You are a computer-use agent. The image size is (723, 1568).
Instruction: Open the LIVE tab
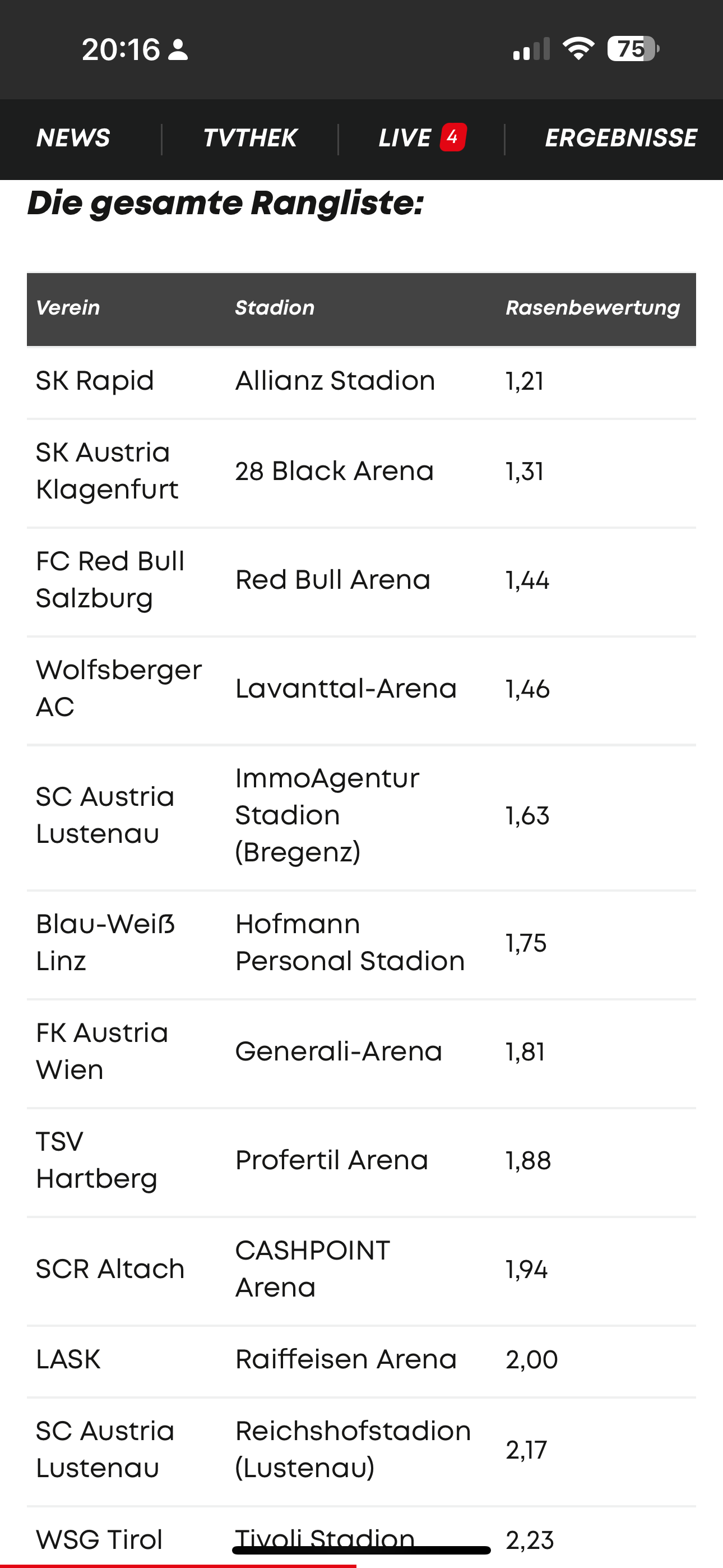[x=421, y=138]
